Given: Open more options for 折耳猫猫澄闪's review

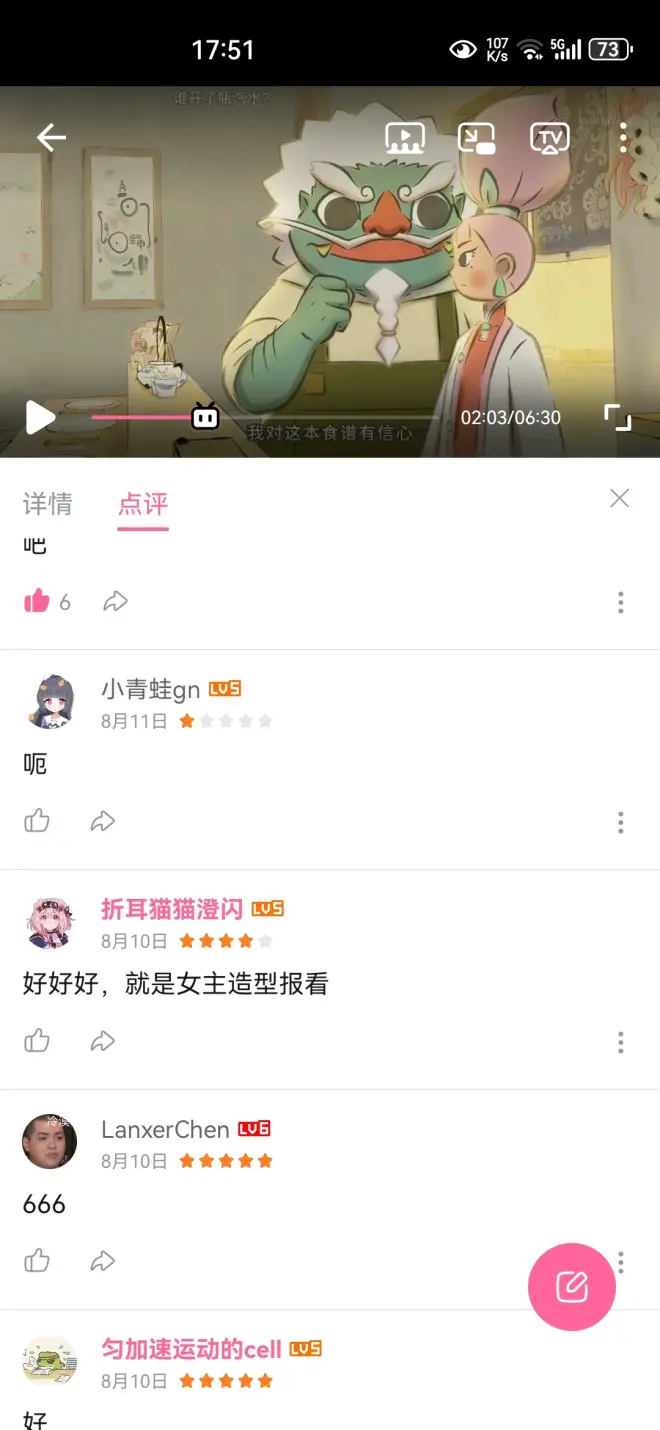Looking at the screenshot, I should point(620,1042).
